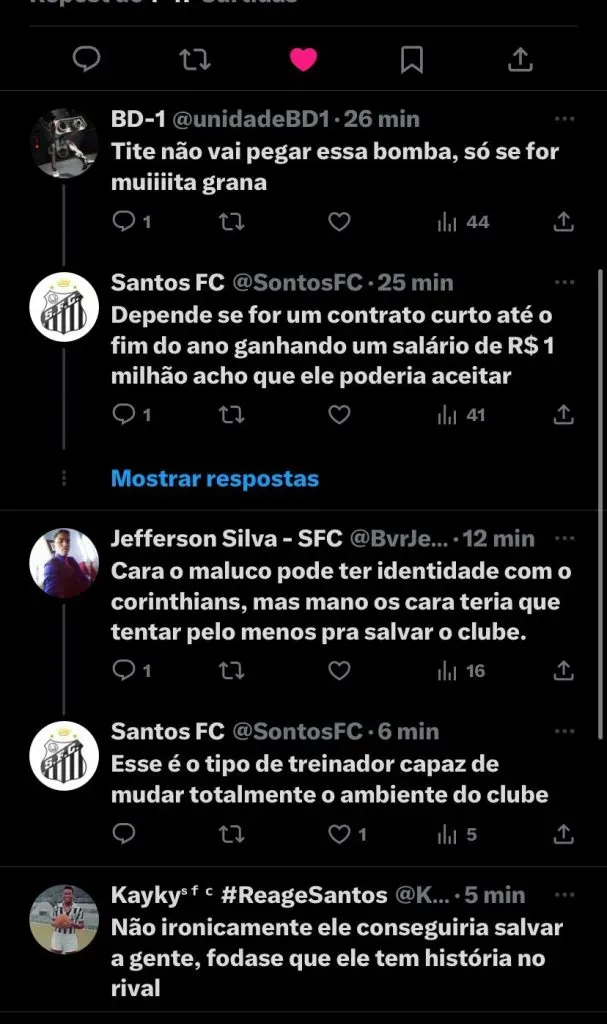
Task: Open Kayky's profile picture
Action: click(x=64, y=918)
